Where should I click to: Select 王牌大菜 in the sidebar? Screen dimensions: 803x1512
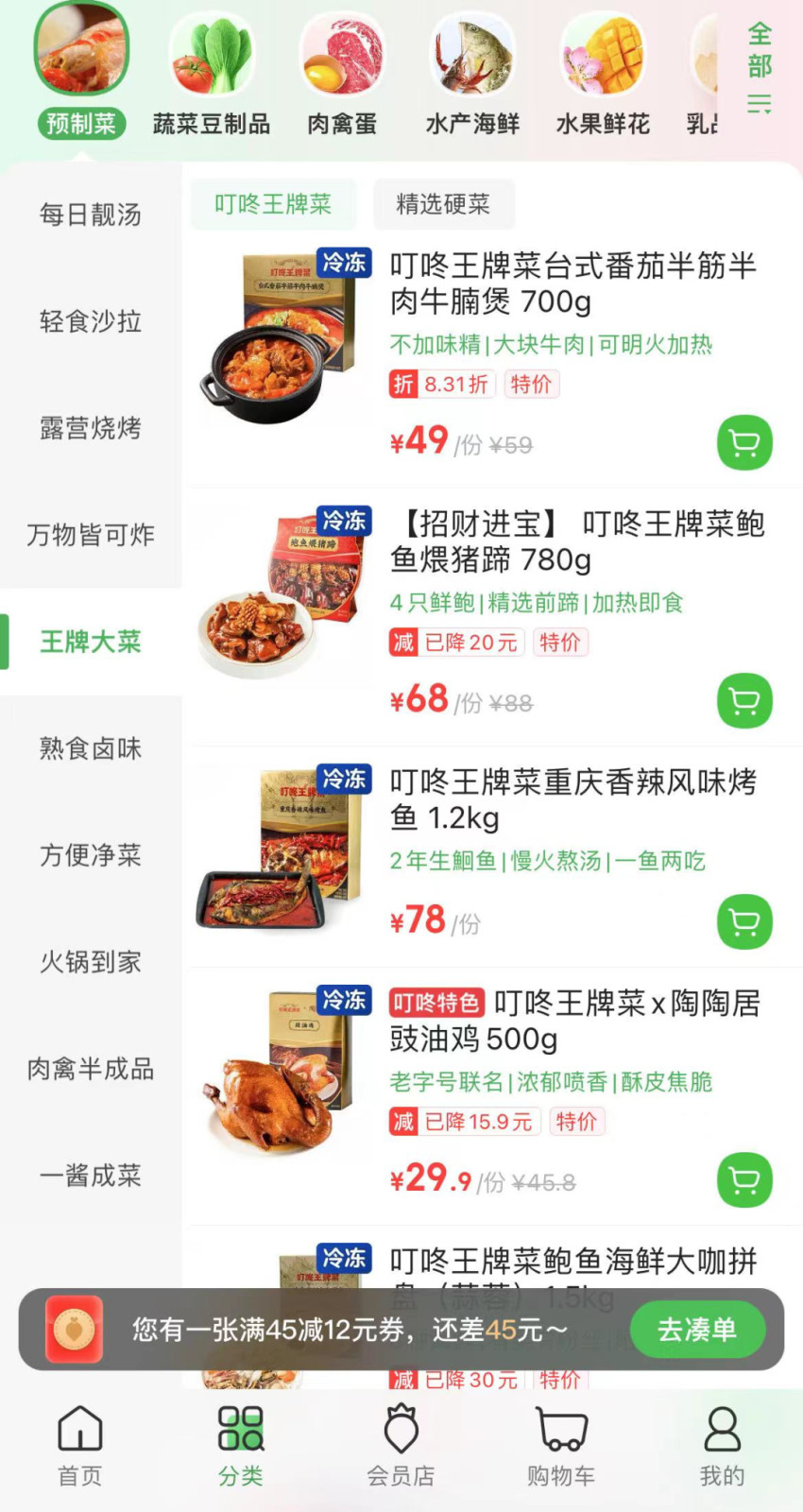[91, 641]
